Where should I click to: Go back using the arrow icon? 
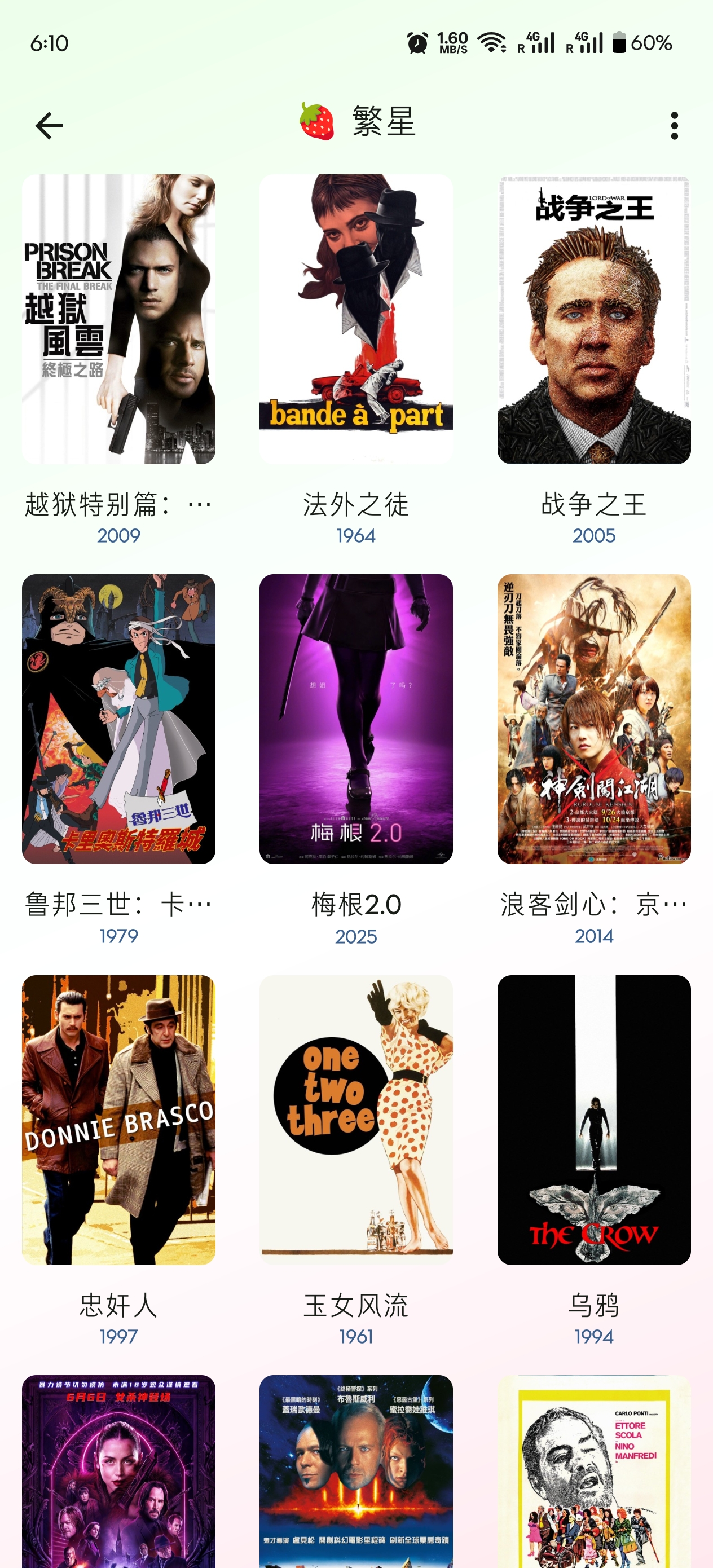point(49,126)
